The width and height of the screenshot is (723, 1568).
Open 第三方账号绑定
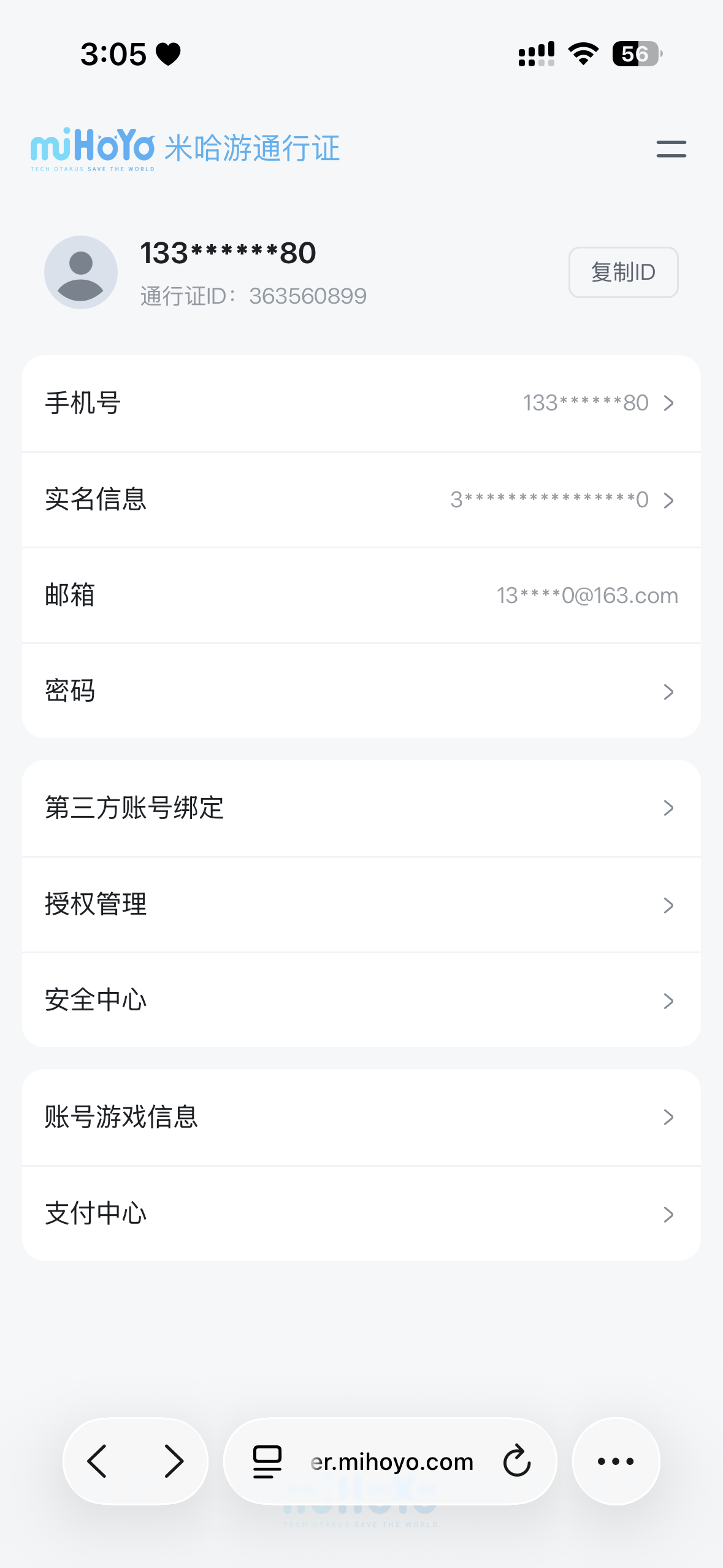click(x=361, y=808)
